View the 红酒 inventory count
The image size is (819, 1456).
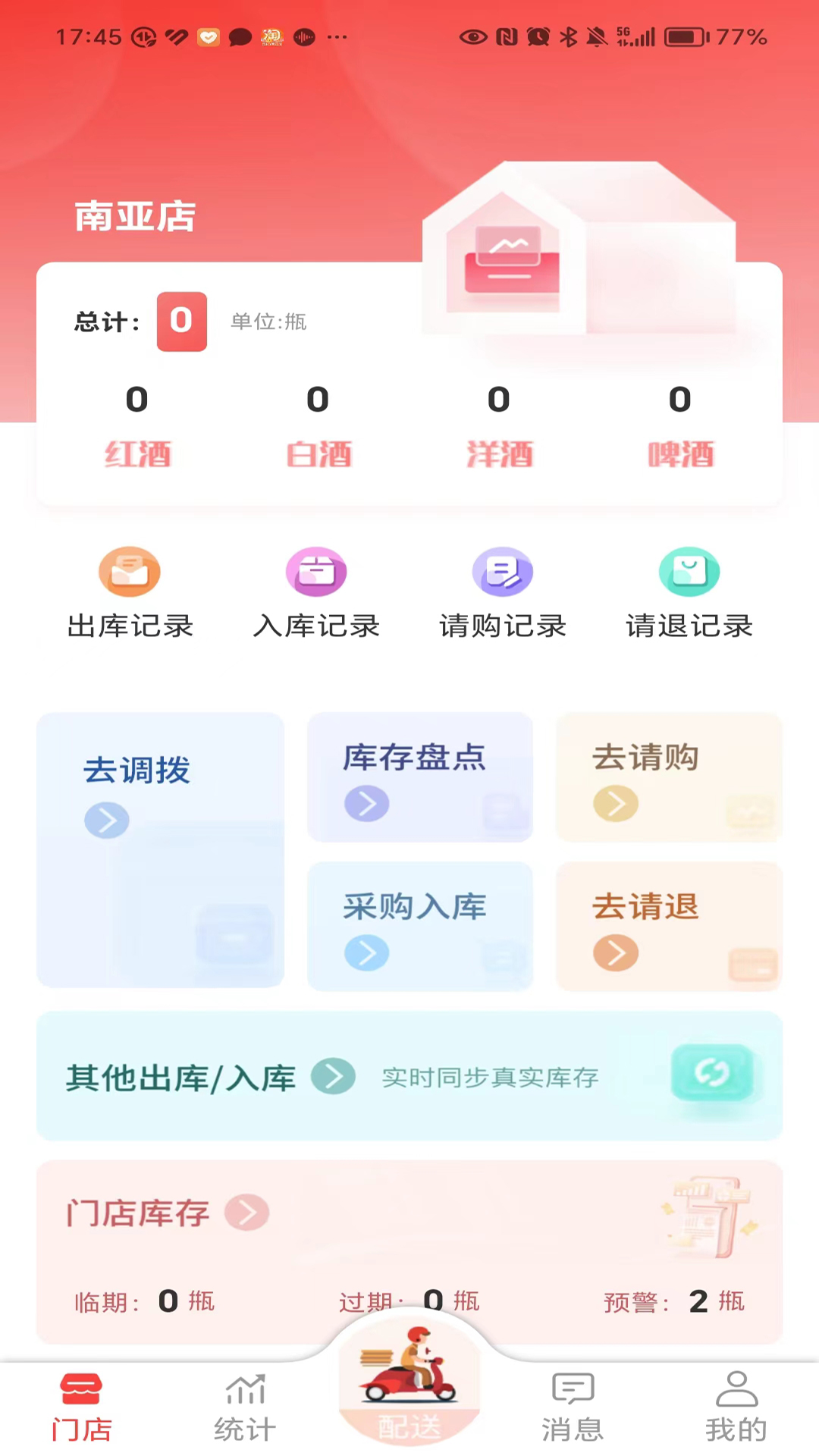(x=137, y=425)
